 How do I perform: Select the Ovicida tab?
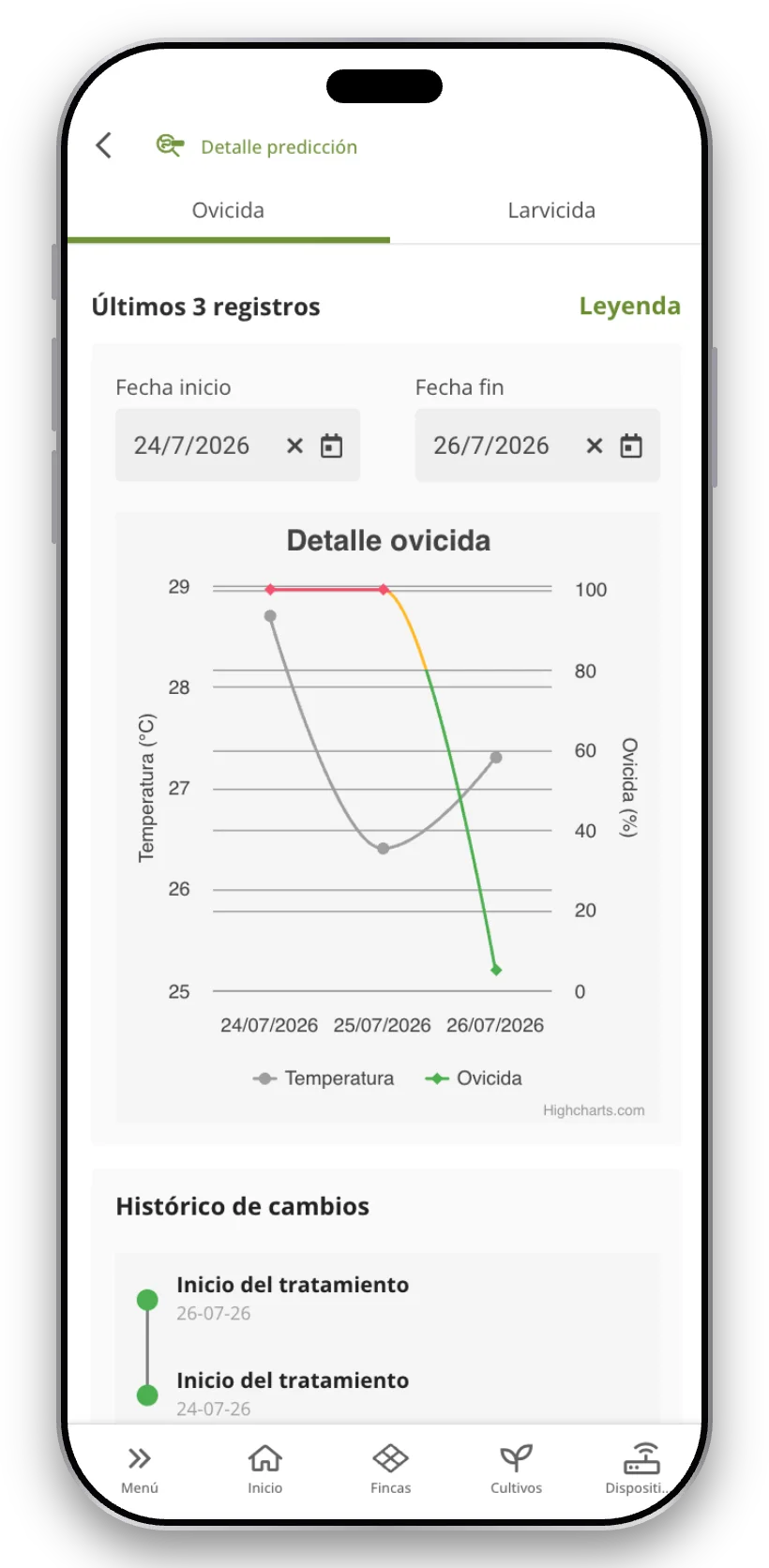pos(228,210)
